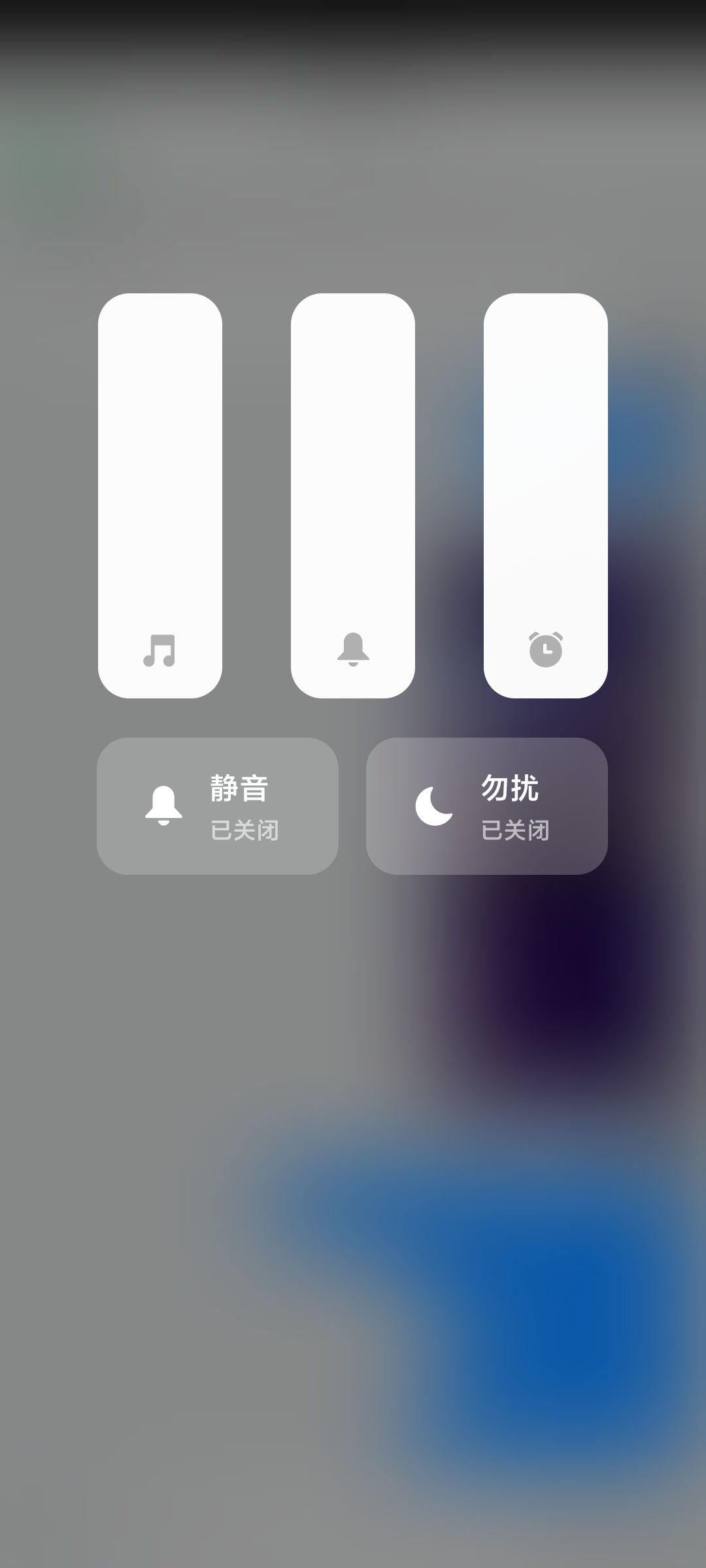Tap the ringtone volume slider with bell
The image size is (706, 1568).
point(353,496)
